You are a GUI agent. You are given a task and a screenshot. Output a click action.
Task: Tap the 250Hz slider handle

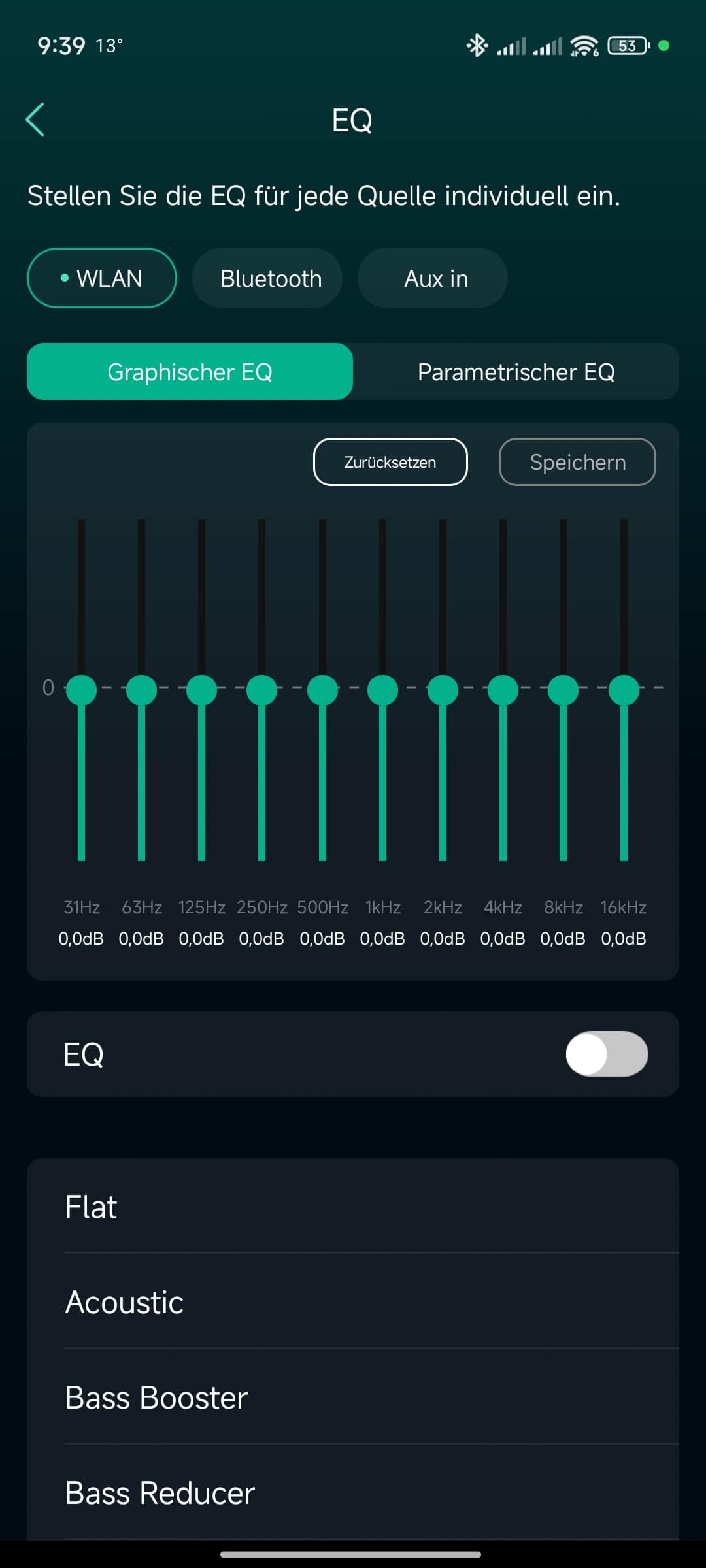tap(261, 690)
